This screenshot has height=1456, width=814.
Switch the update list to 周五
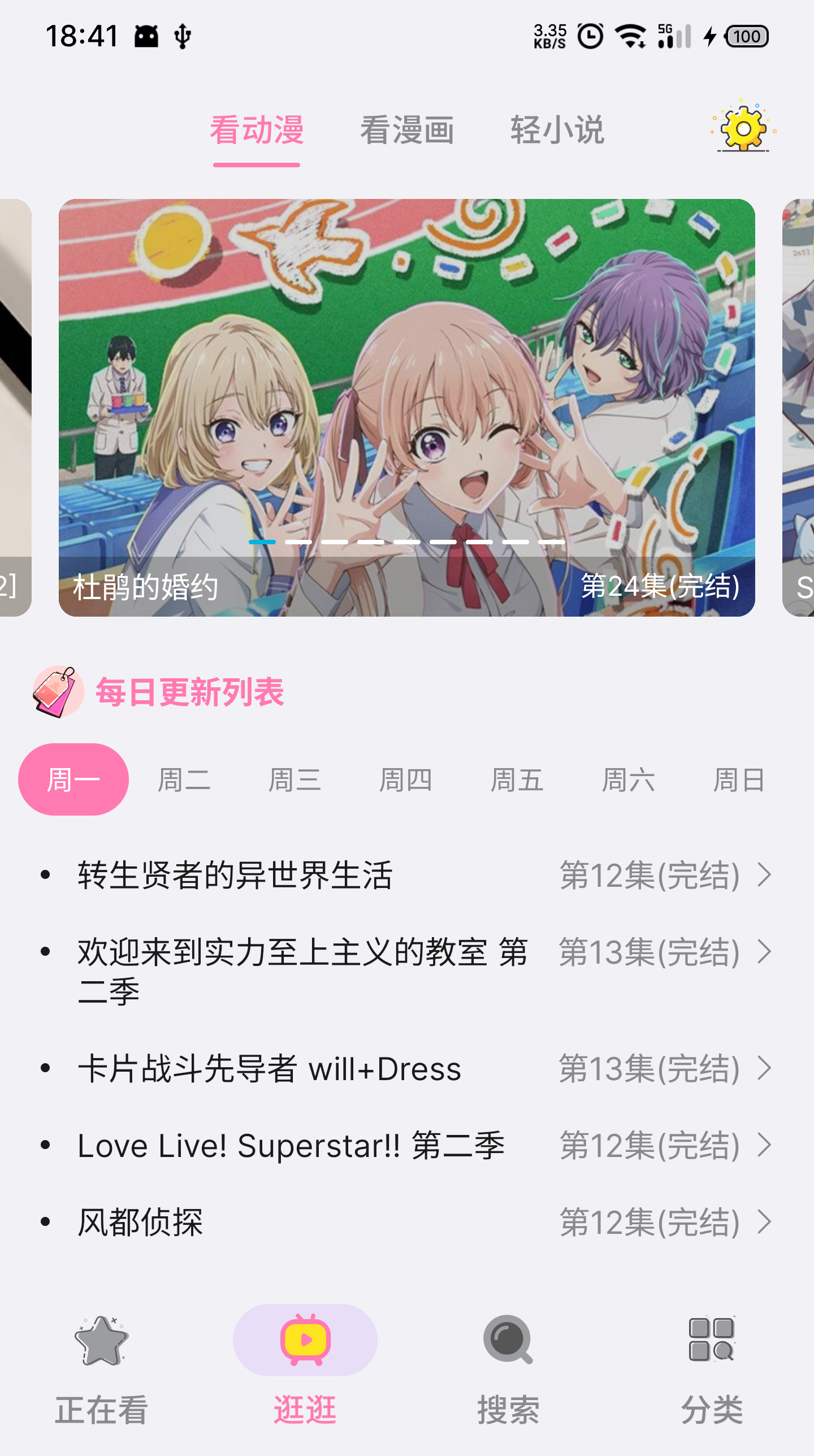coord(517,779)
